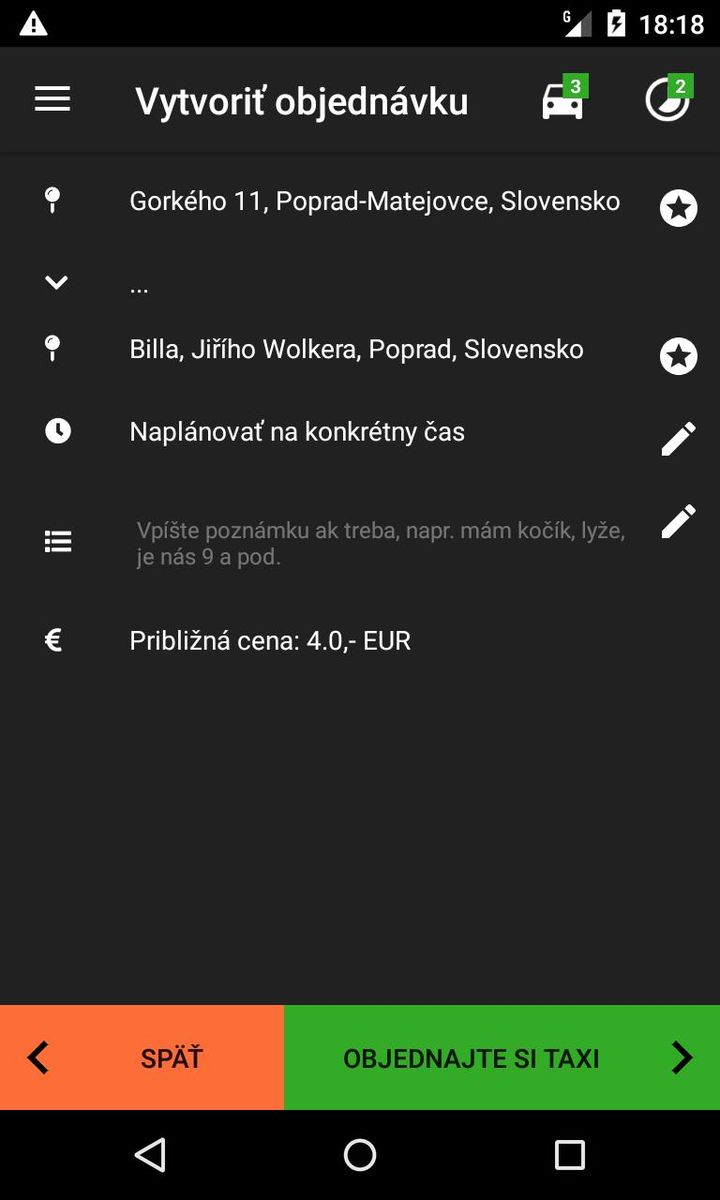Open the Gorkého 11 pickup address

375,201
